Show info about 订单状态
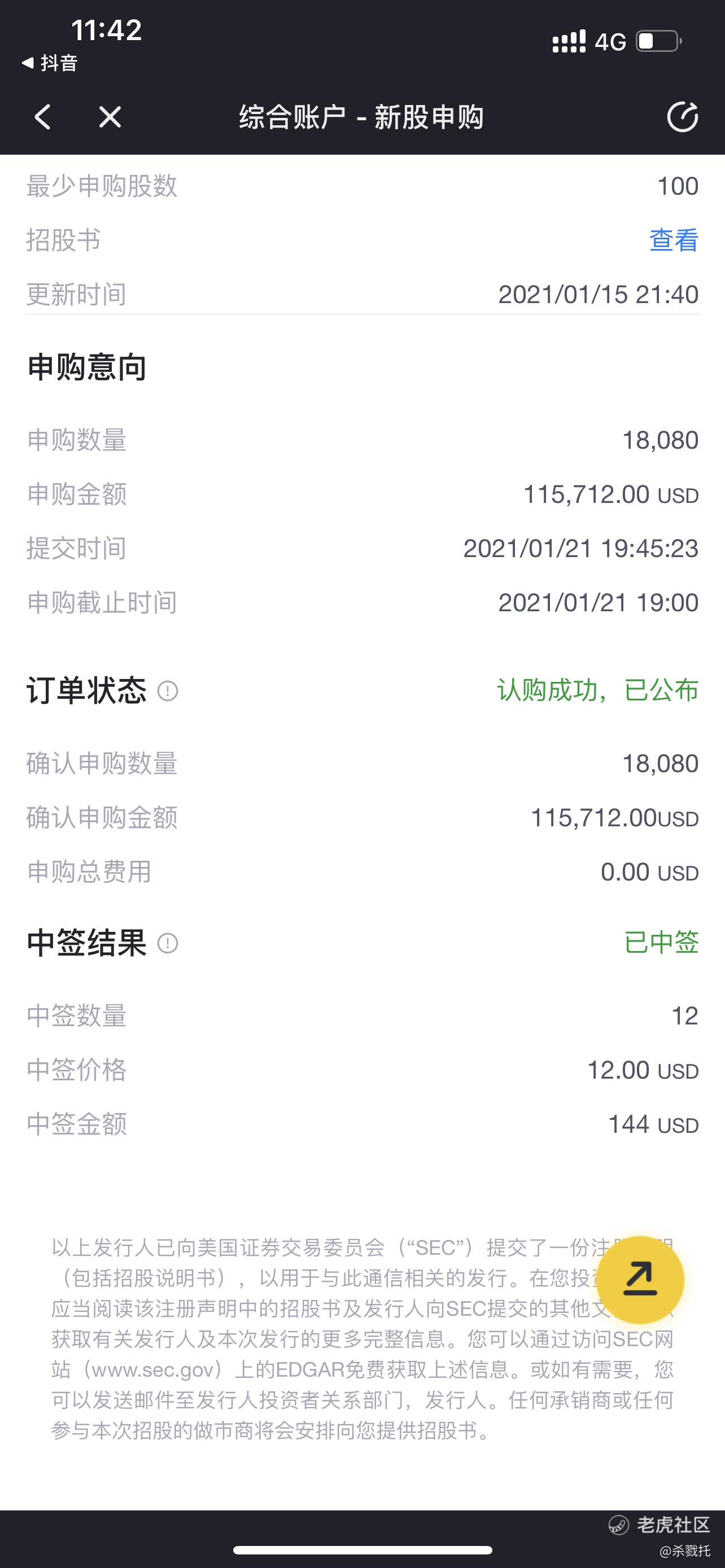 click(x=167, y=691)
